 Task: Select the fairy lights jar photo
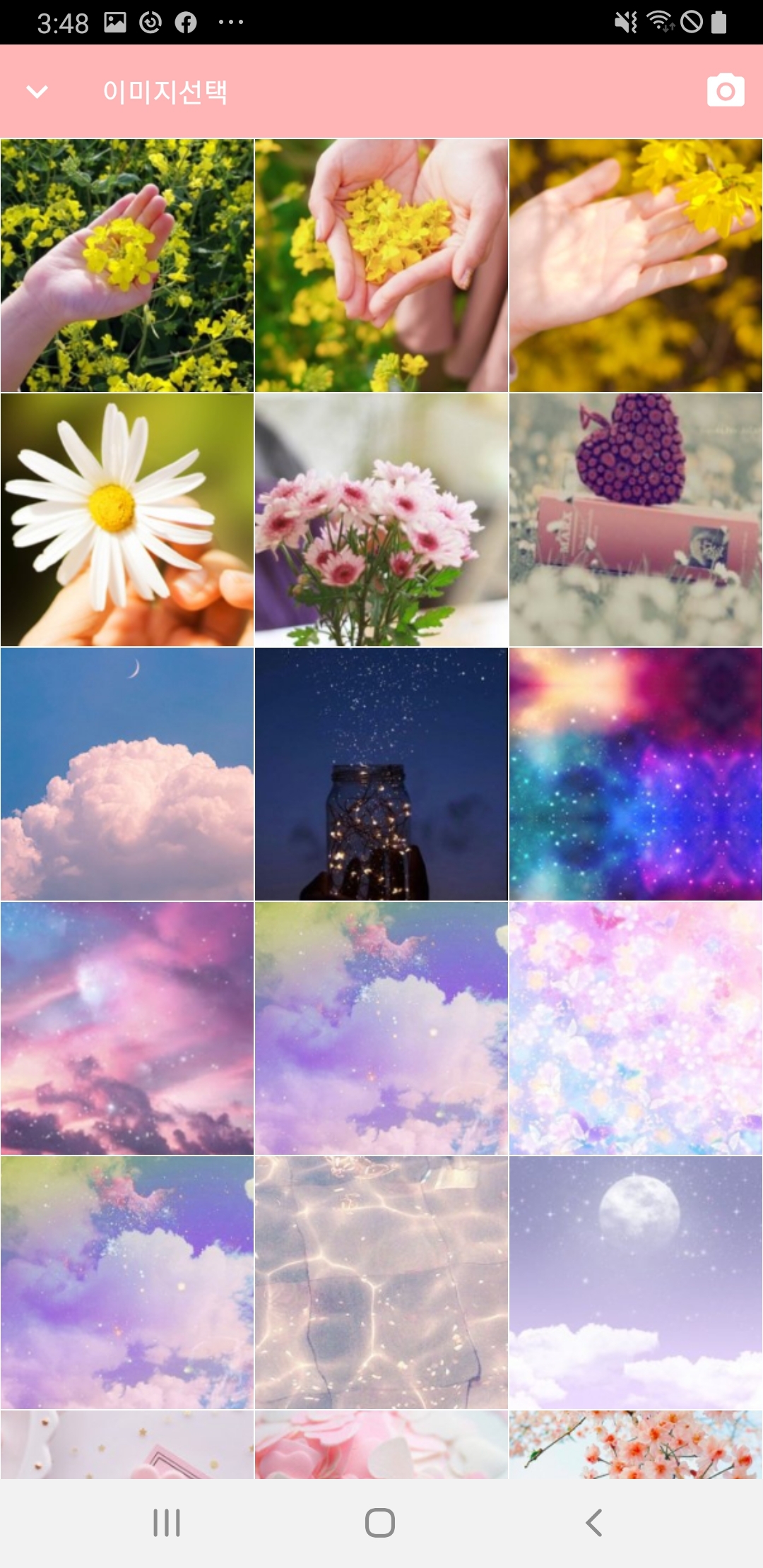pos(381,774)
